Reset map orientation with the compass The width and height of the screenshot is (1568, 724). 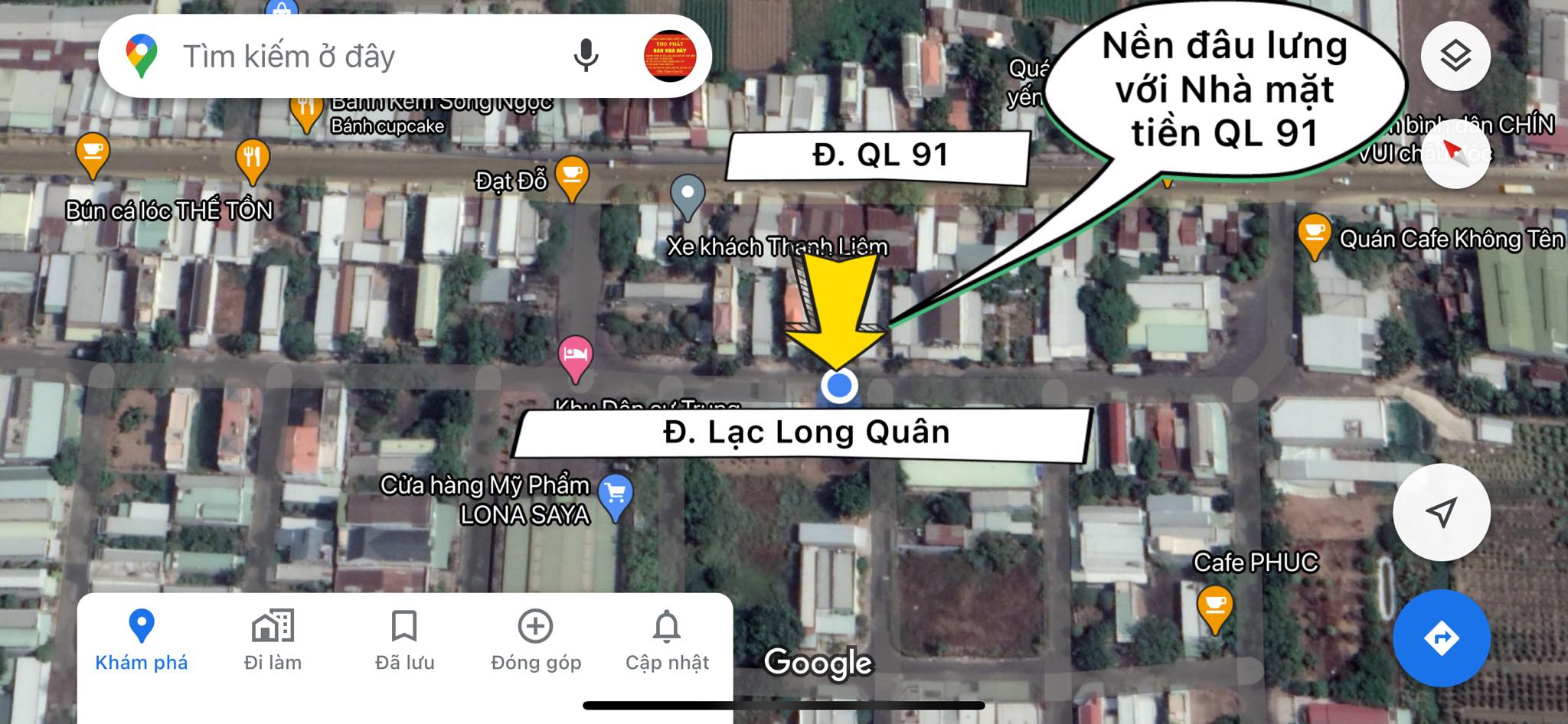point(1456,154)
